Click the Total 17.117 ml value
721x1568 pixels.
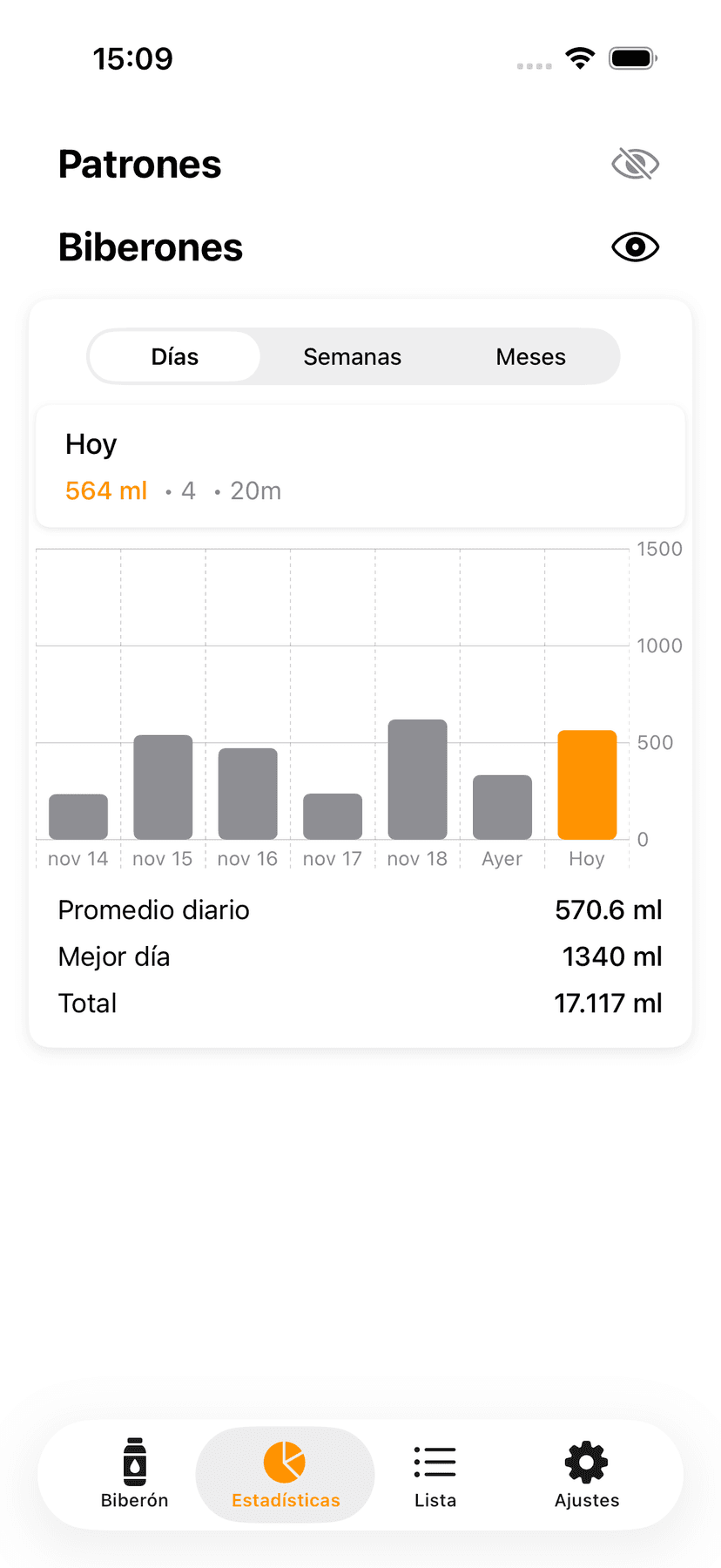(x=609, y=1003)
